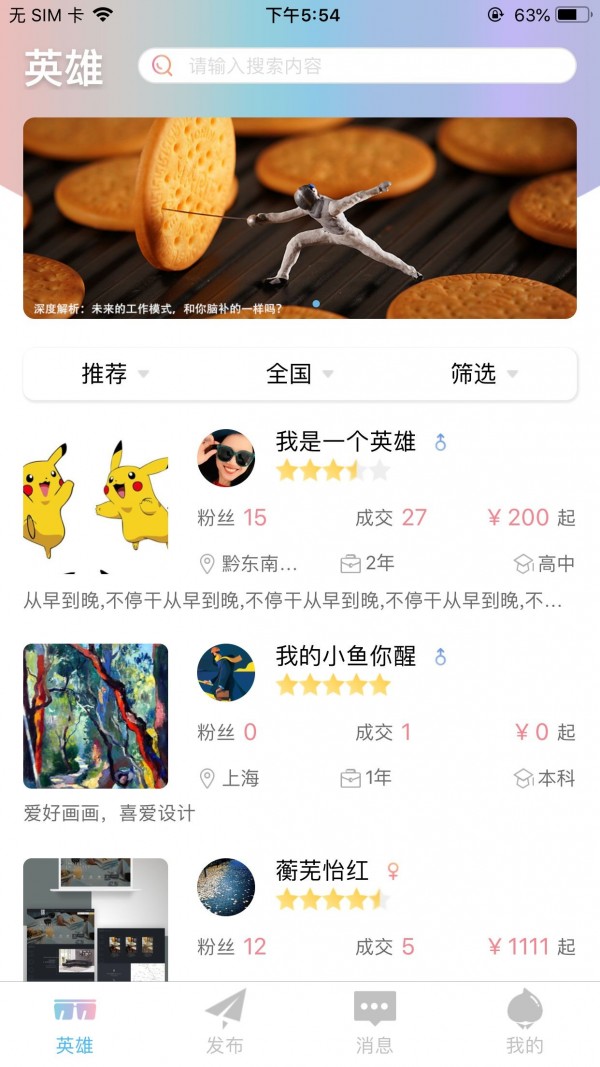Open the fencing biscuit banner article
Image resolution: width=600 pixels, height=1067 pixels.
click(300, 218)
